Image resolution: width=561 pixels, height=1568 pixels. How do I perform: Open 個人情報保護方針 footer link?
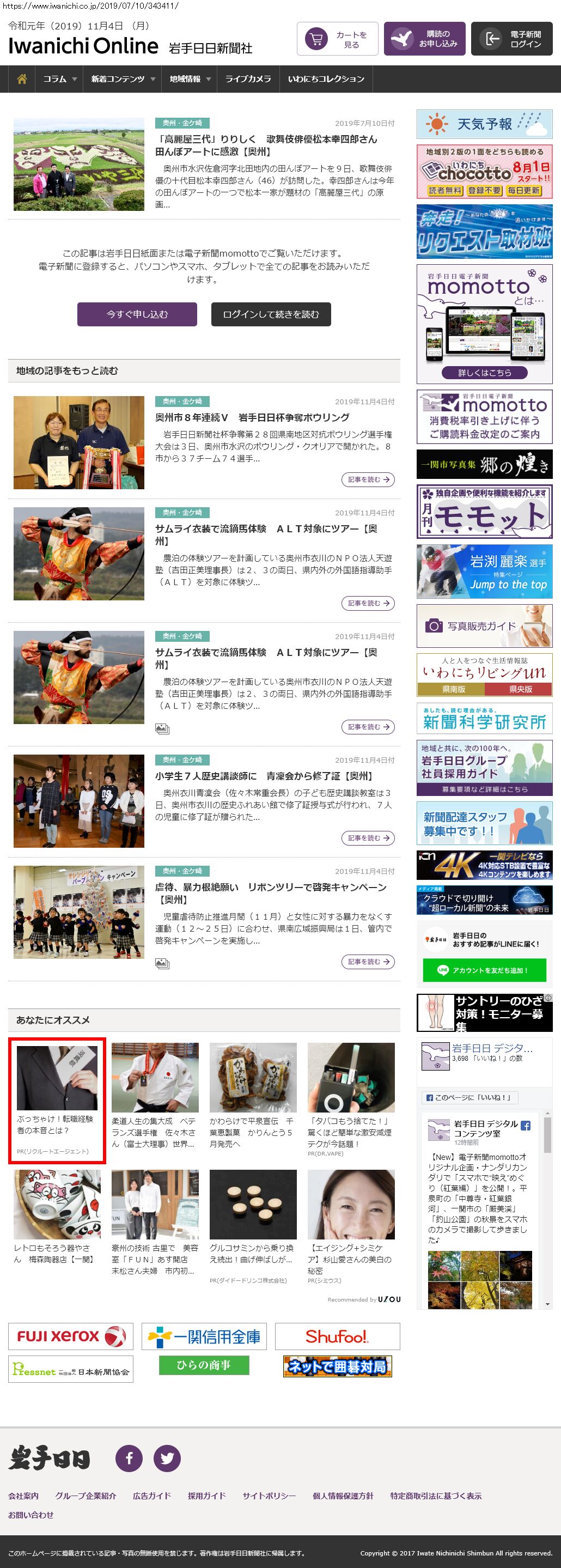[343, 1496]
